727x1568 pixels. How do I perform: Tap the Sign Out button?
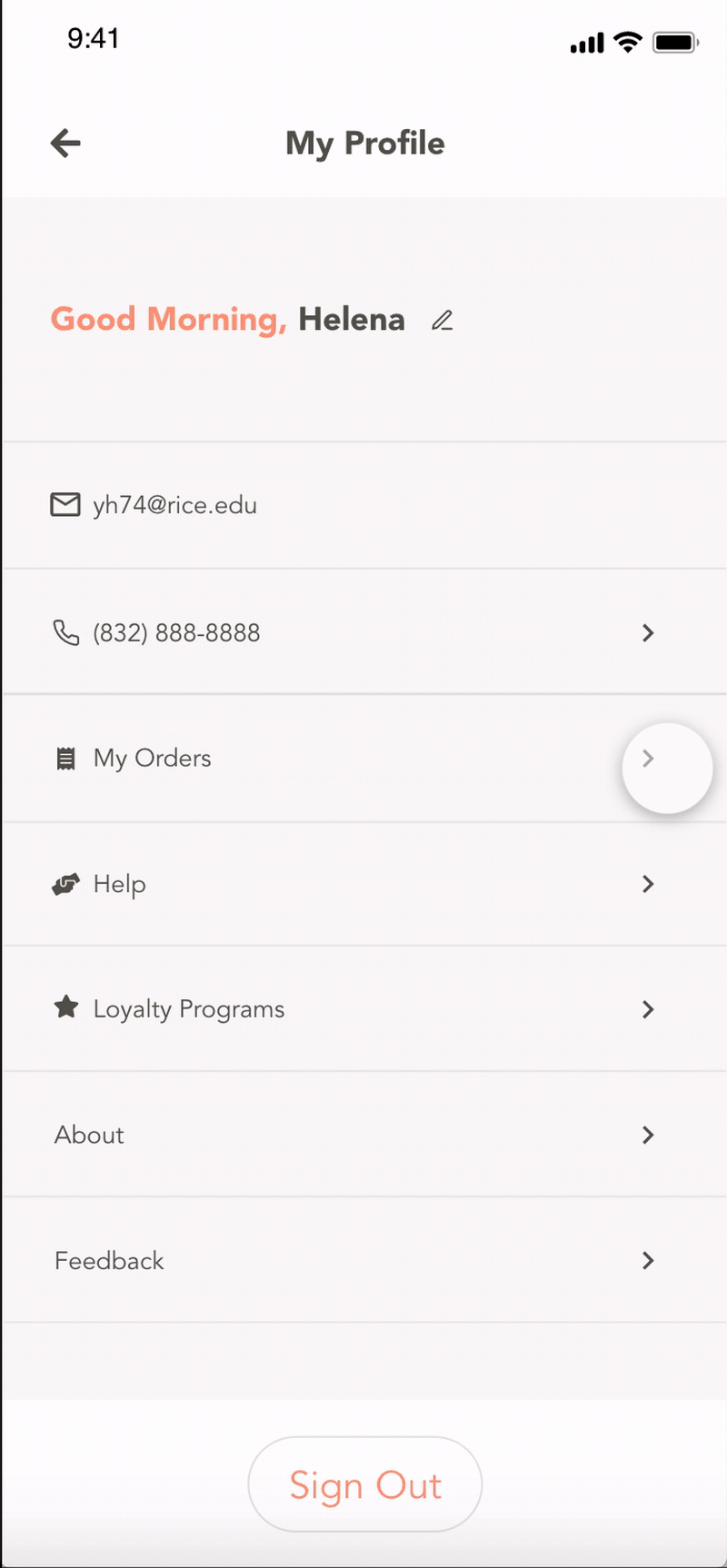[365, 1484]
